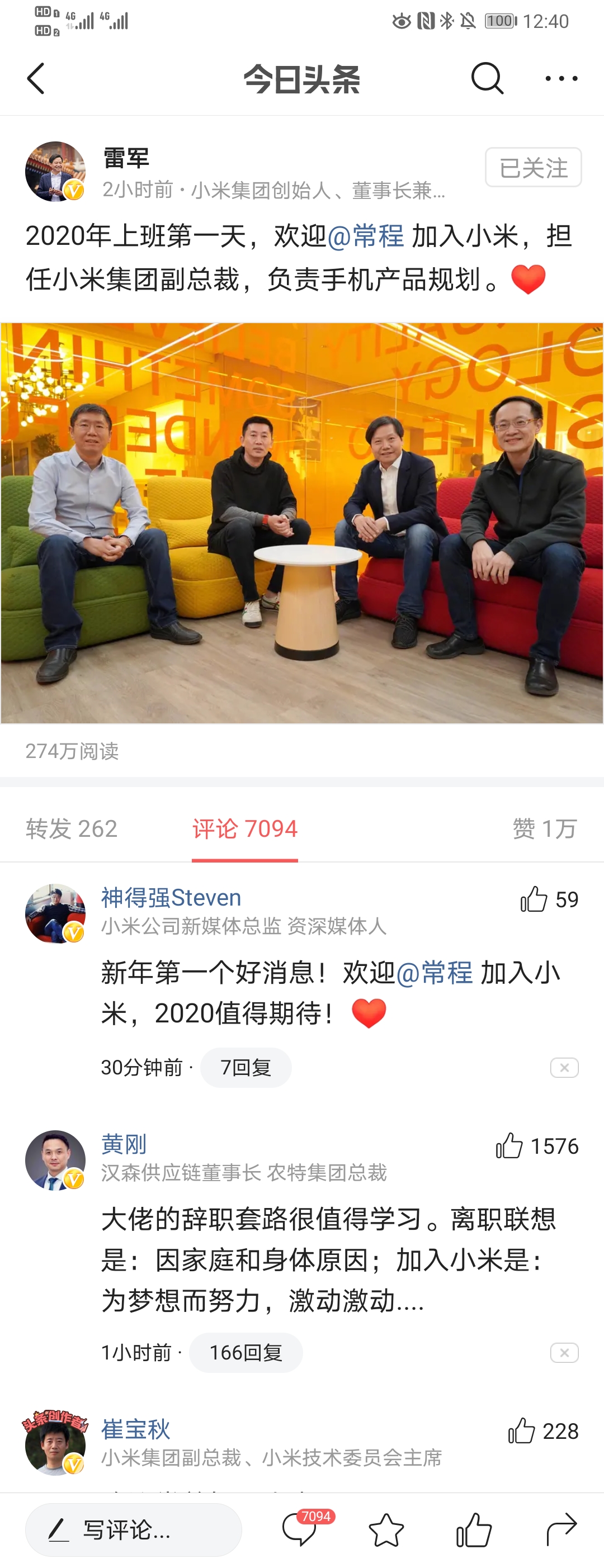604x1568 pixels.
Task: Switch to the 评论 7094 tab
Action: click(x=245, y=828)
